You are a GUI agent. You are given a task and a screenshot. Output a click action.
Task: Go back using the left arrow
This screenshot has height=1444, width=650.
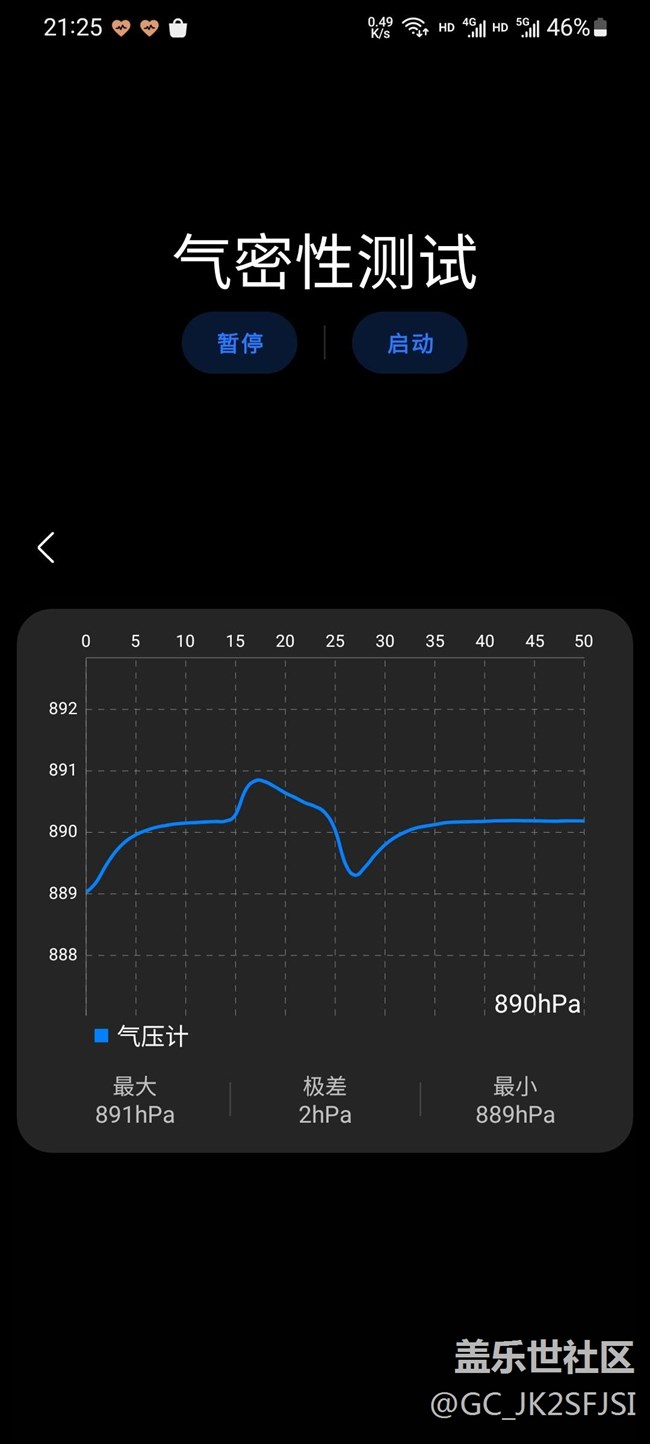(46, 547)
